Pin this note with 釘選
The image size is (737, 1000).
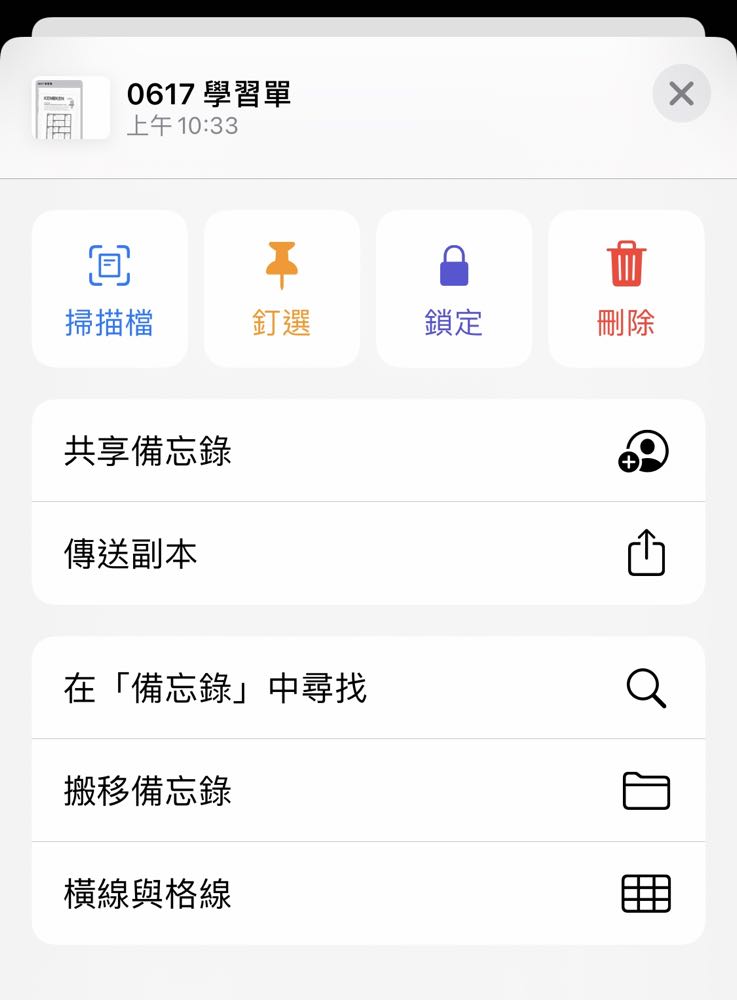(282, 289)
